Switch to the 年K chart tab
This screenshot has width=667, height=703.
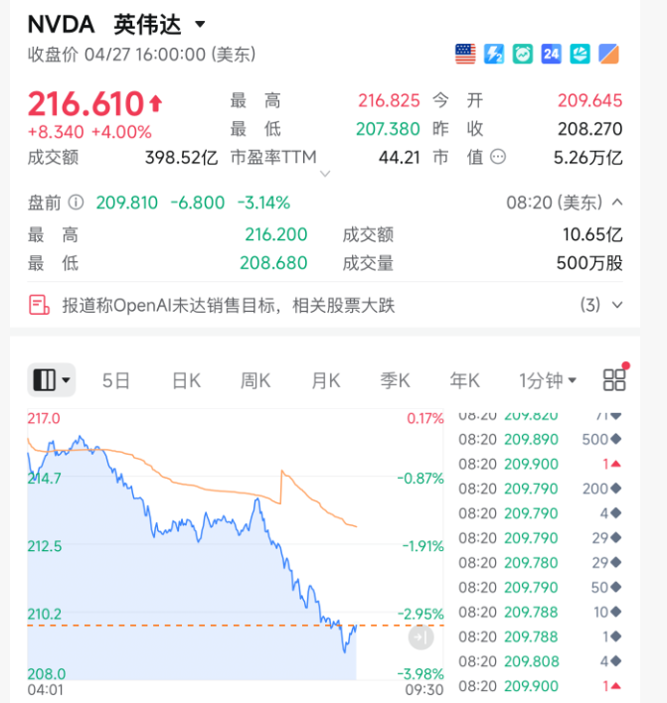[464, 380]
